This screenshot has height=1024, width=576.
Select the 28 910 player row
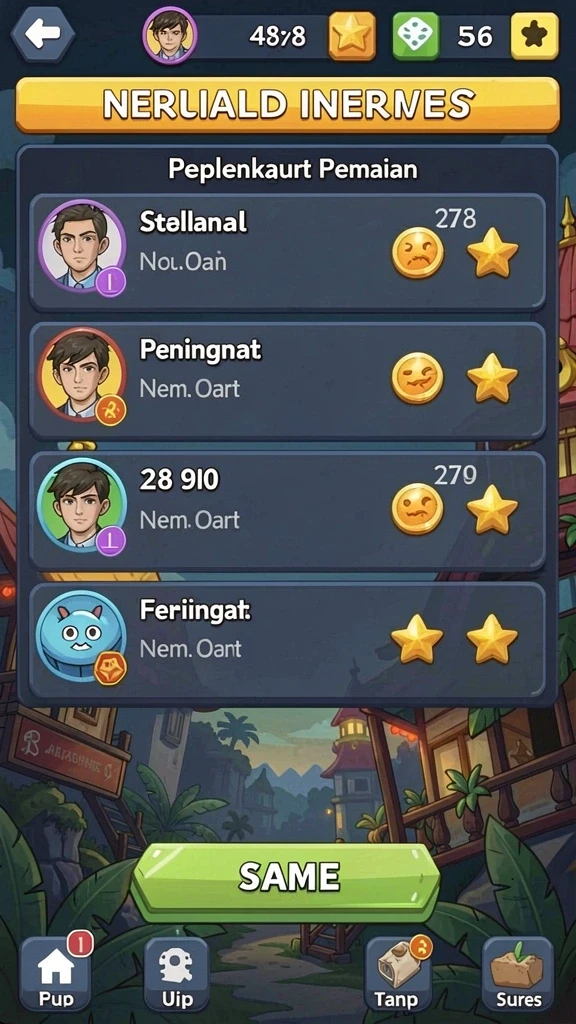pyautogui.click(x=287, y=511)
